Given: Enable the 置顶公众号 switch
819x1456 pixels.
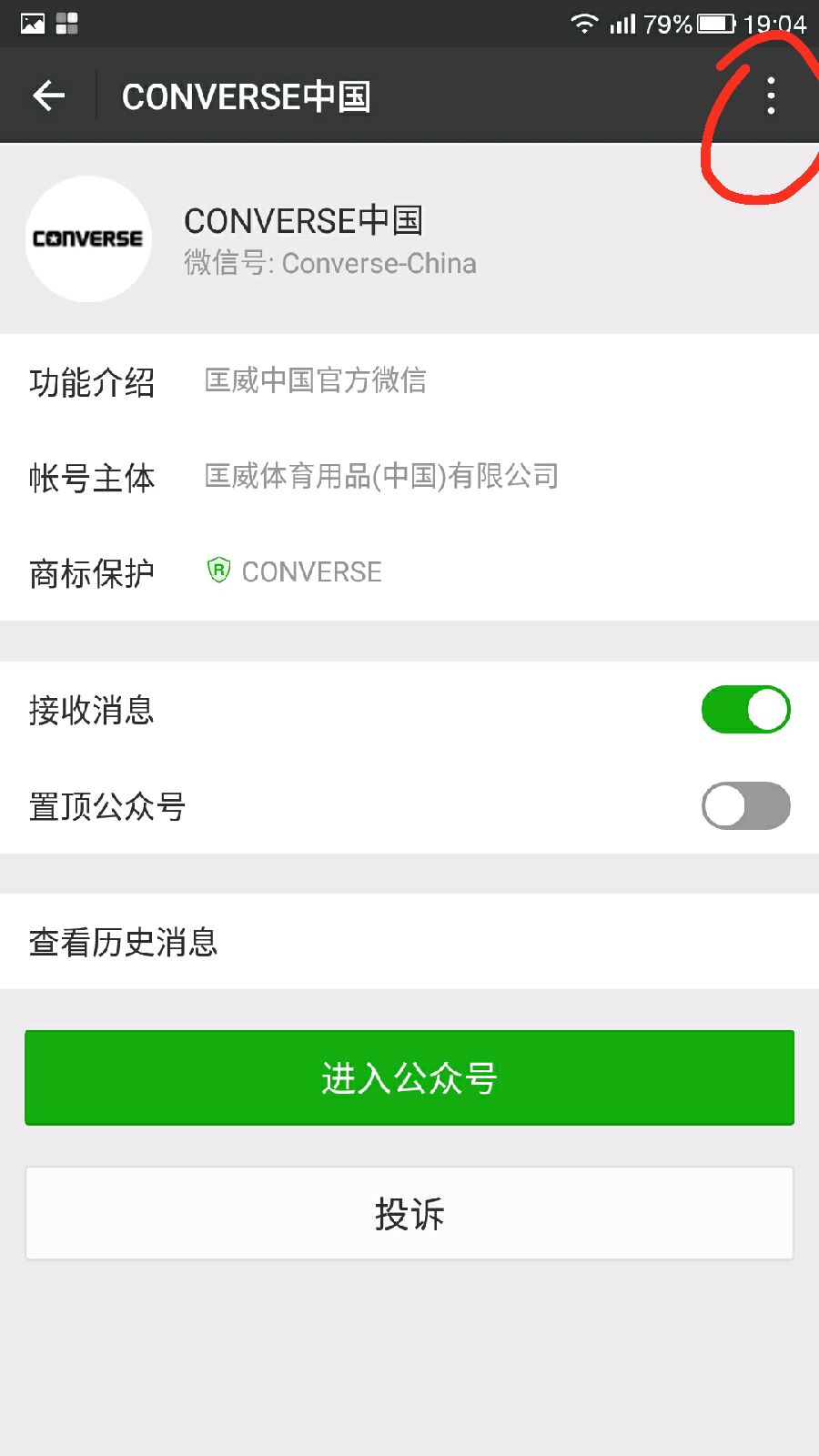Looking at the screenshot, I should 745,805.
